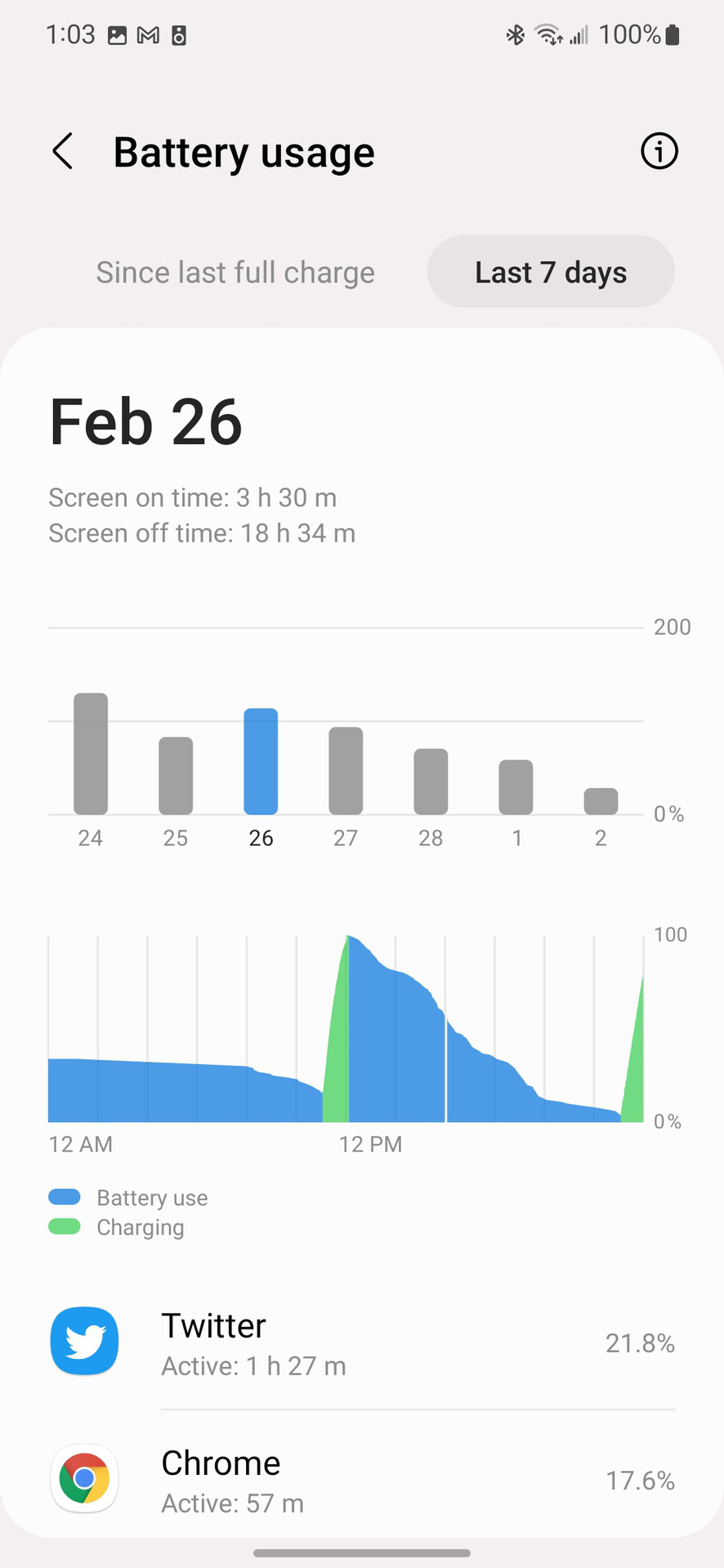Select the bar for day 28
Viewport: 724px width, 1568px height.
(431, 782)
